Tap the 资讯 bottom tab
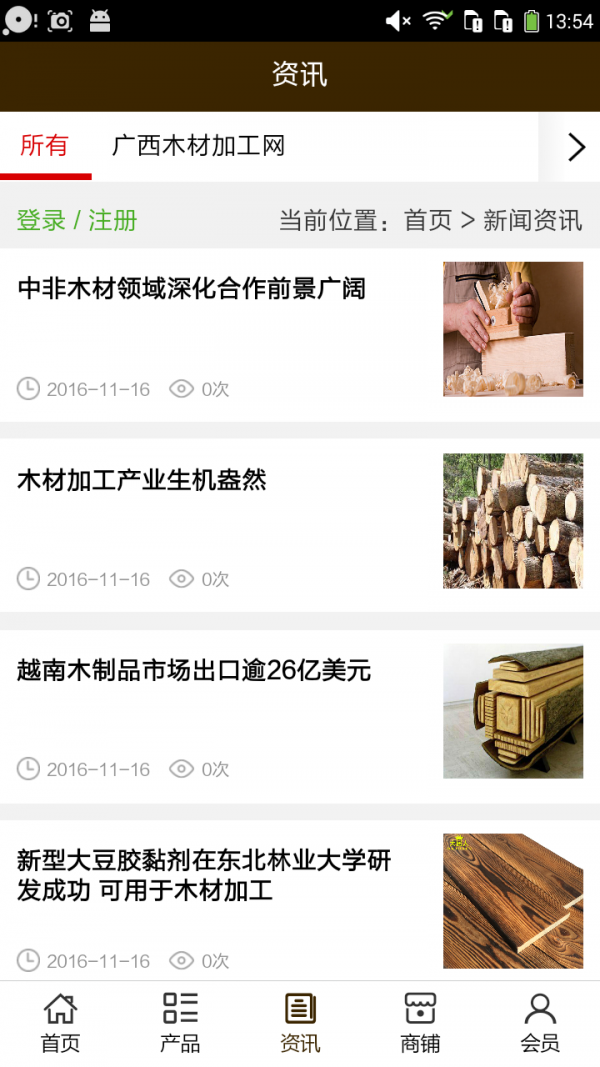Viewport: 600px width, 1067px height. point(300,1023)
